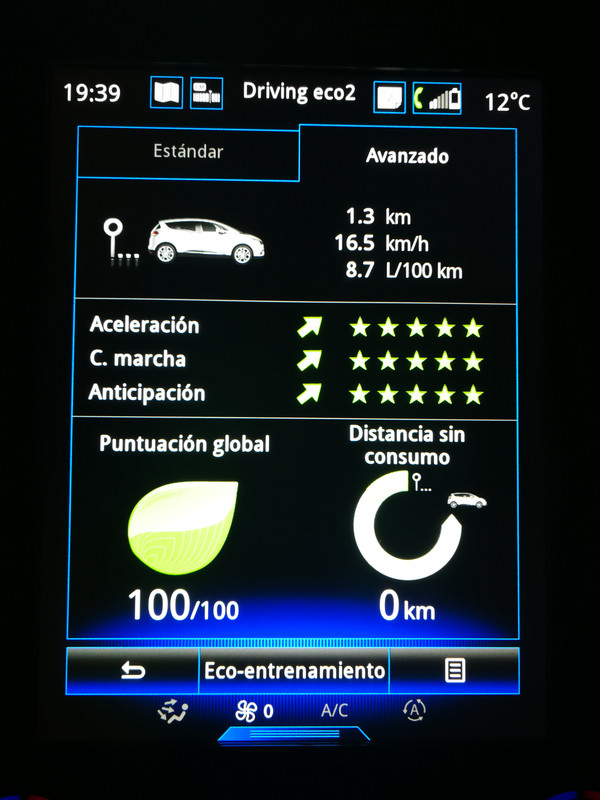The height and width of the screenshot is (800, 600).
Task: Toggle the auto stop-start (A) icon
Action: tap(413, 710)
